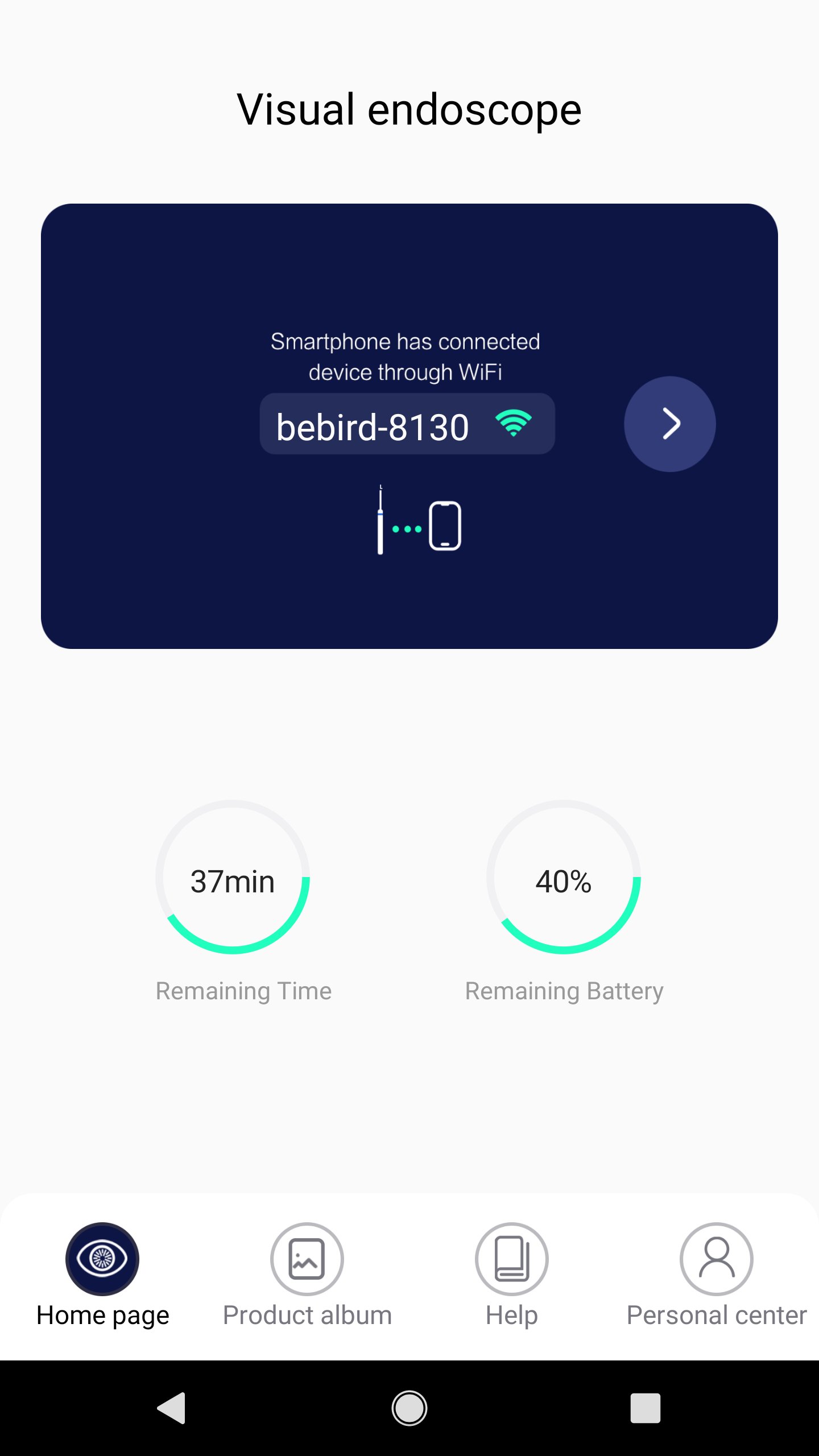Tap the system back button
This screenshot has height=1456, width=819.
point(172,1408)
